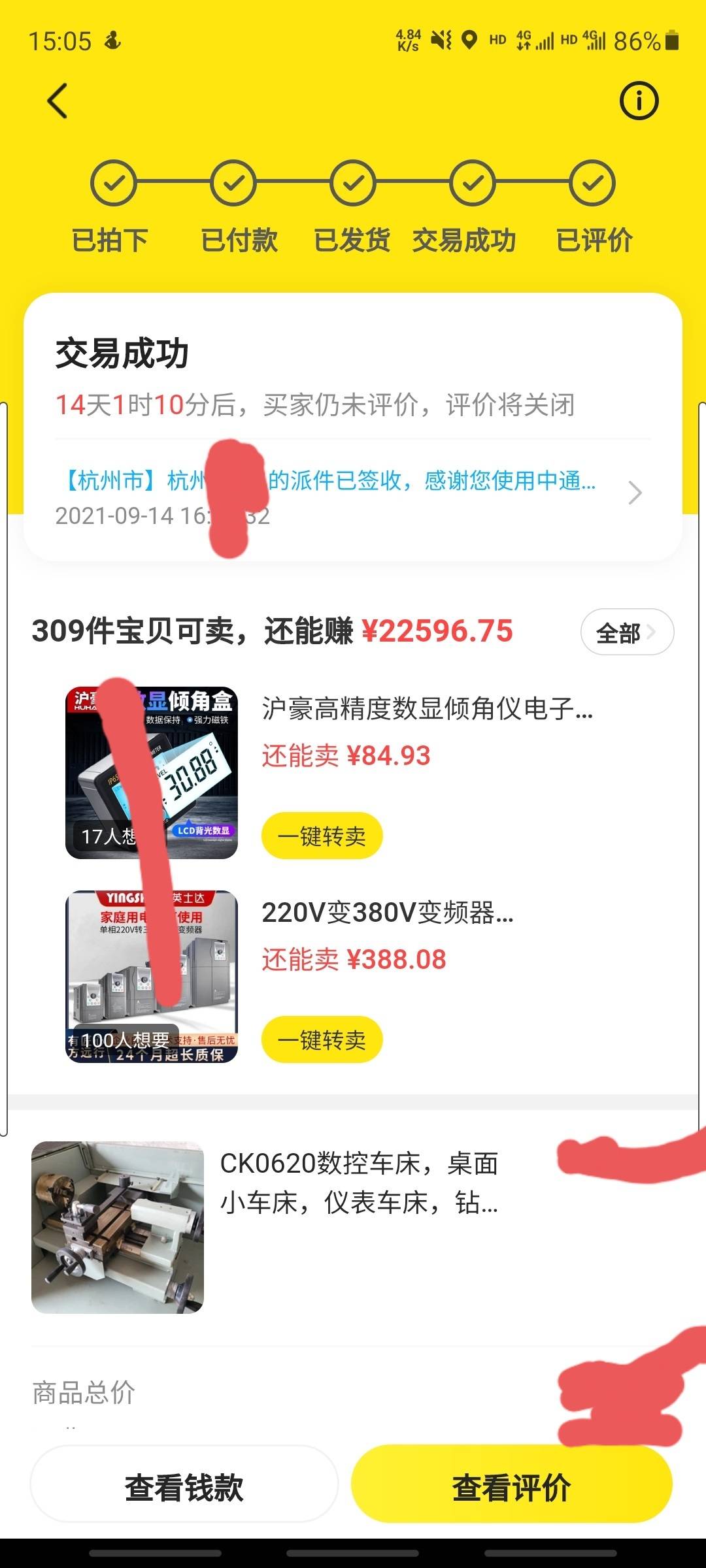Open the 220V变380V变频器 thumbnail
This screenshot has height=1568, width=706.
coord(152,976)
